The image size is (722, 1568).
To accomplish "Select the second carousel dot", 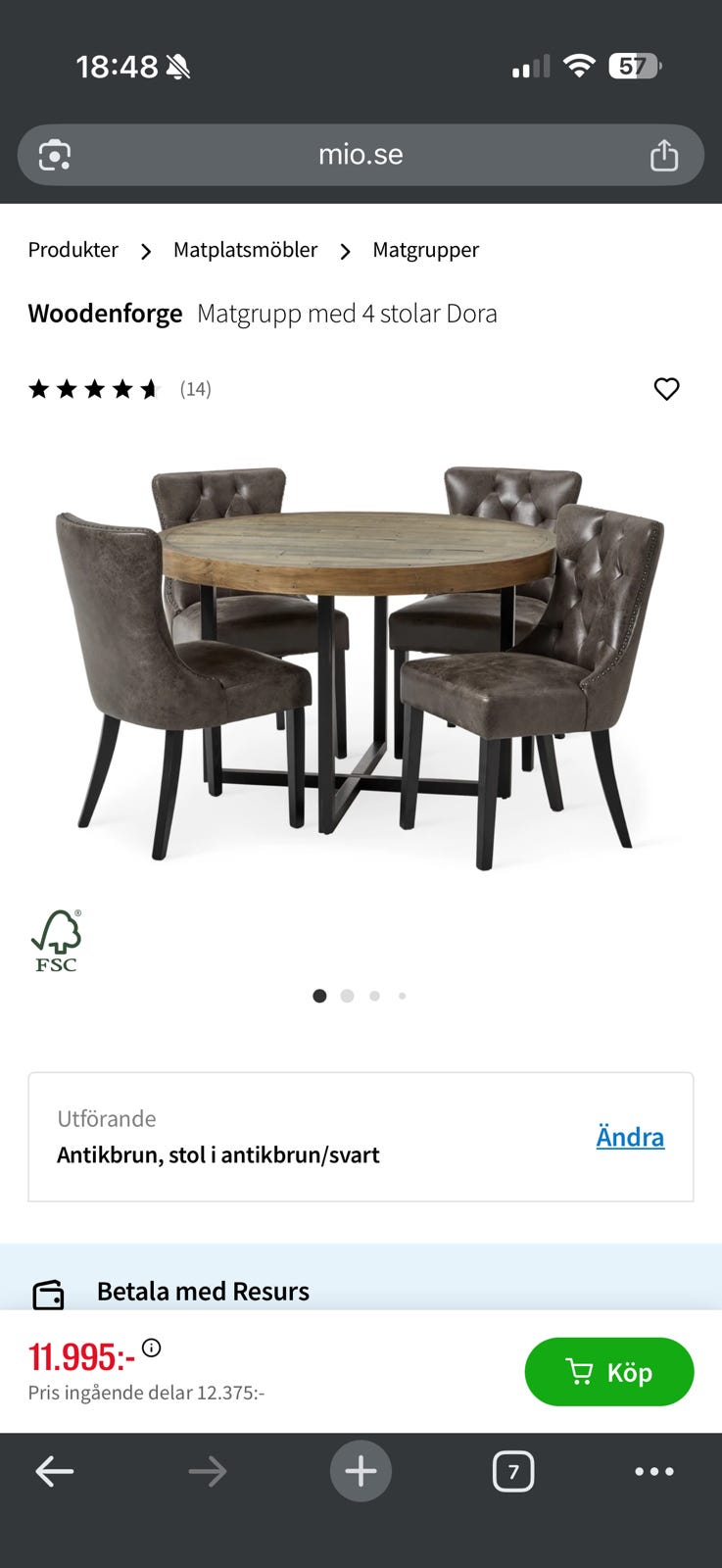I will pos(347,995).
